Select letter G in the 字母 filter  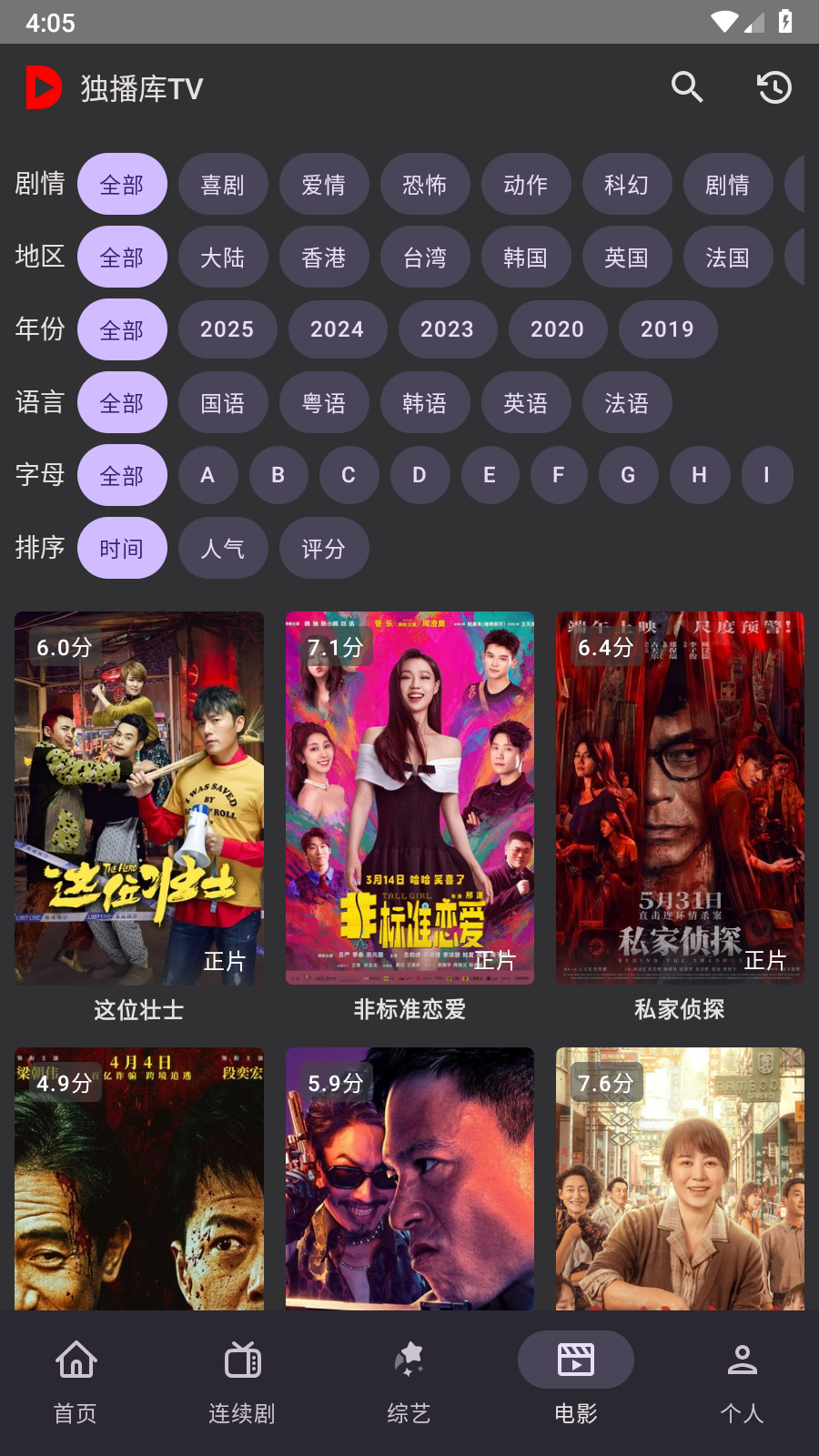628,475
